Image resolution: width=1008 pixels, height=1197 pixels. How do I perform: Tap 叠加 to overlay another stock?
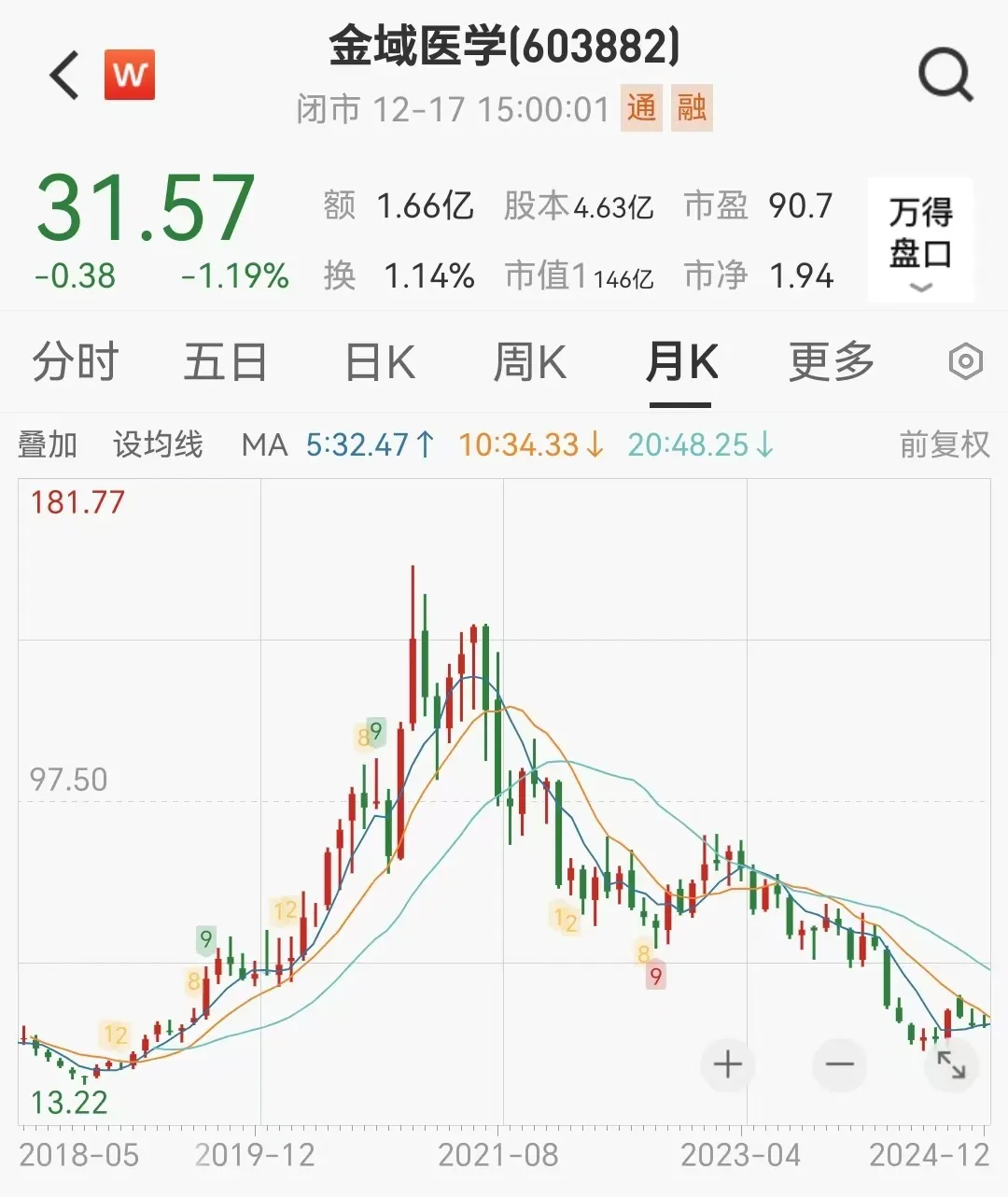point(48,444)
